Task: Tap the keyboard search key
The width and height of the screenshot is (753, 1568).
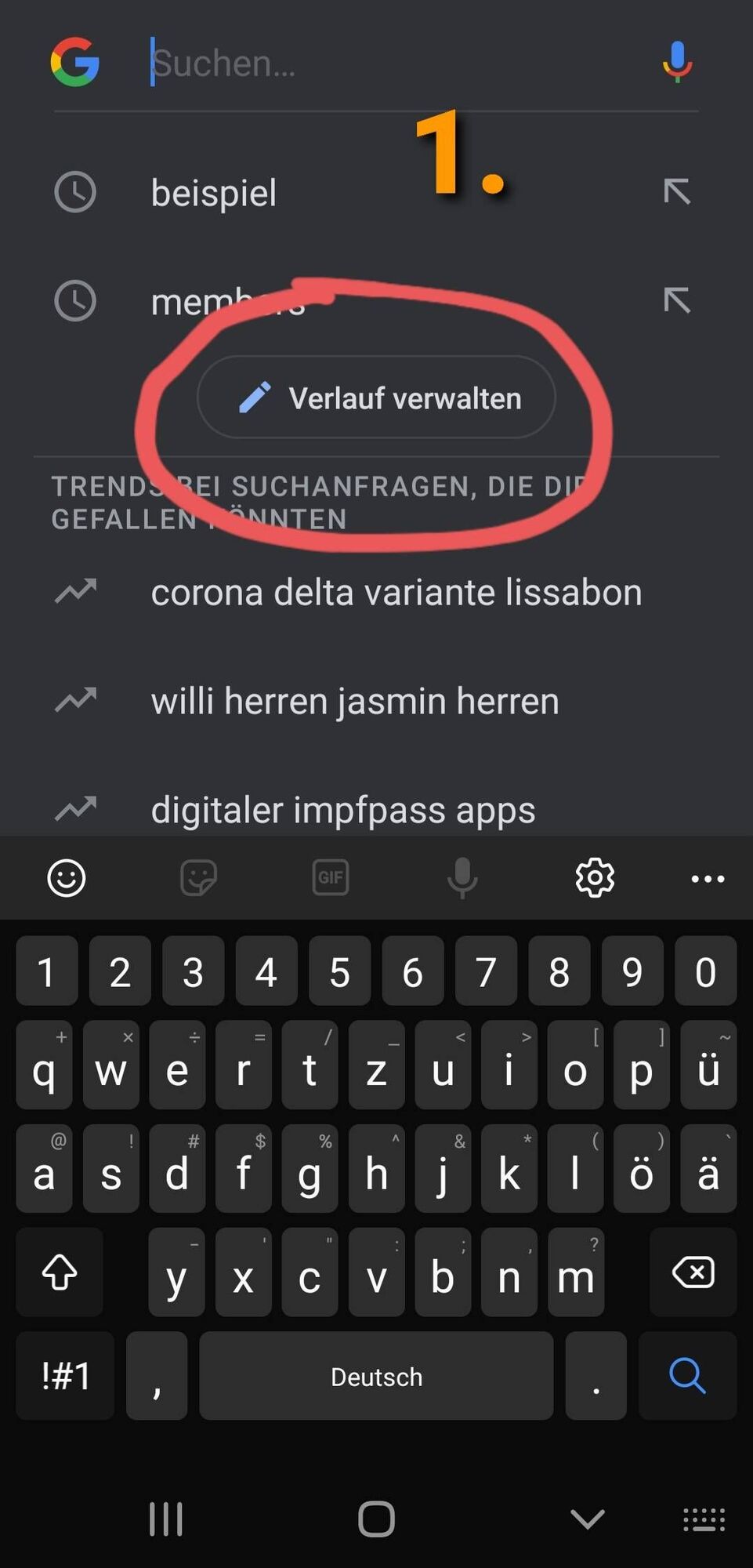Action: point(687,1376)
